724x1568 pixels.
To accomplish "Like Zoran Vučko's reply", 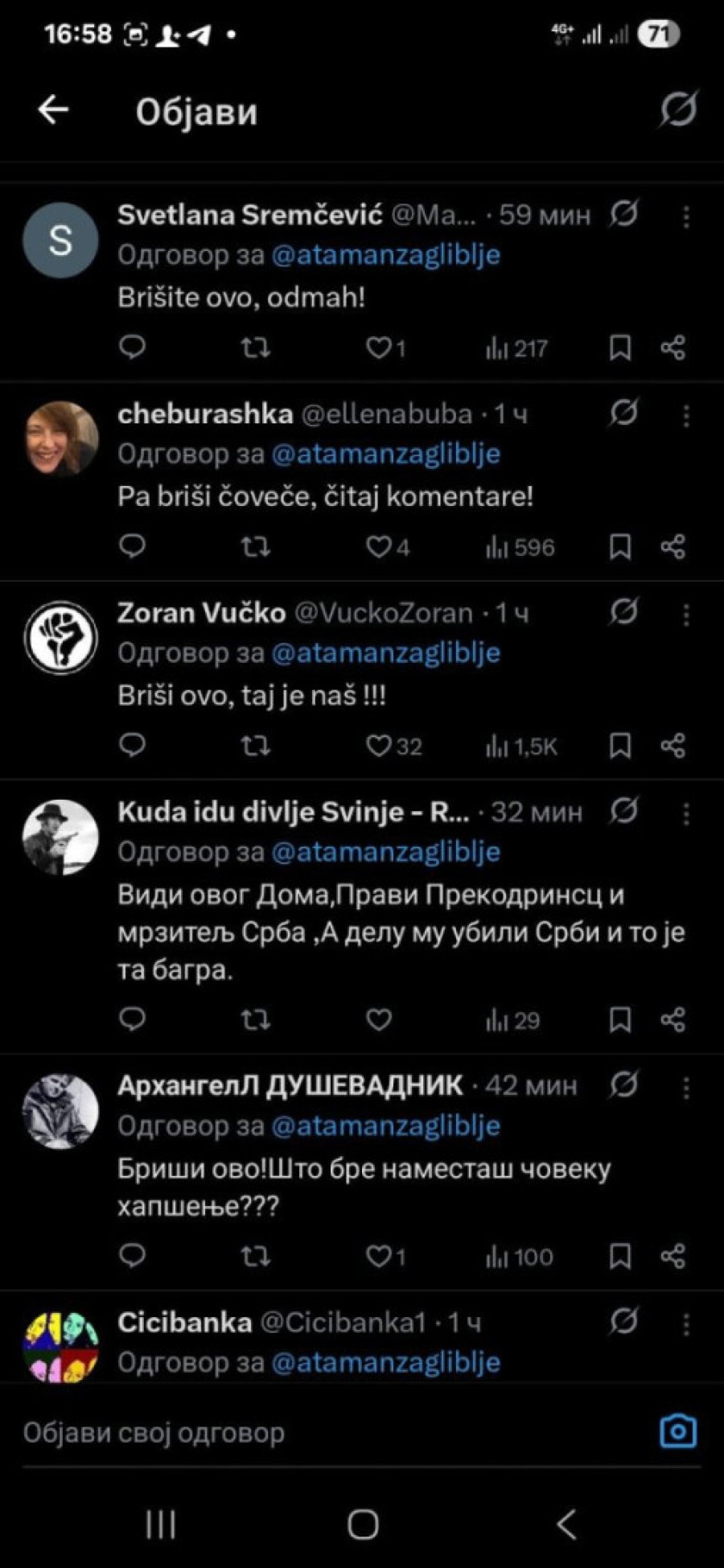I will point(378,746).
